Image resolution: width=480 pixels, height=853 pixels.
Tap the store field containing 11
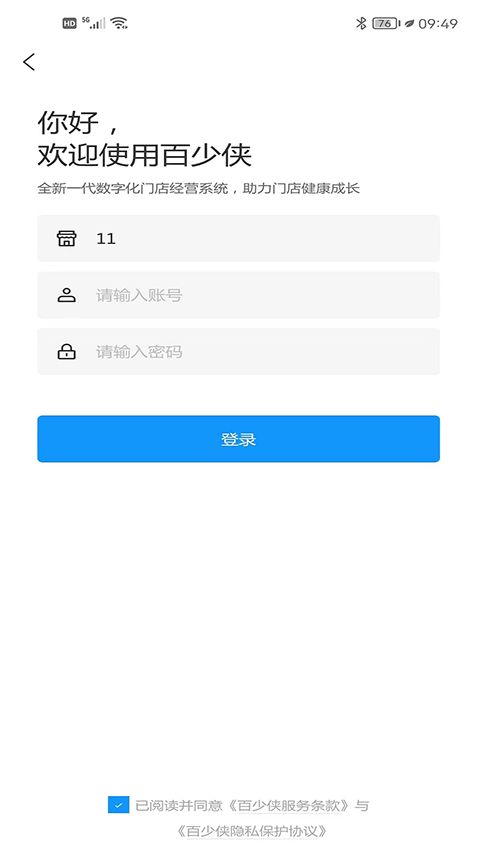[x=238, y=238]
